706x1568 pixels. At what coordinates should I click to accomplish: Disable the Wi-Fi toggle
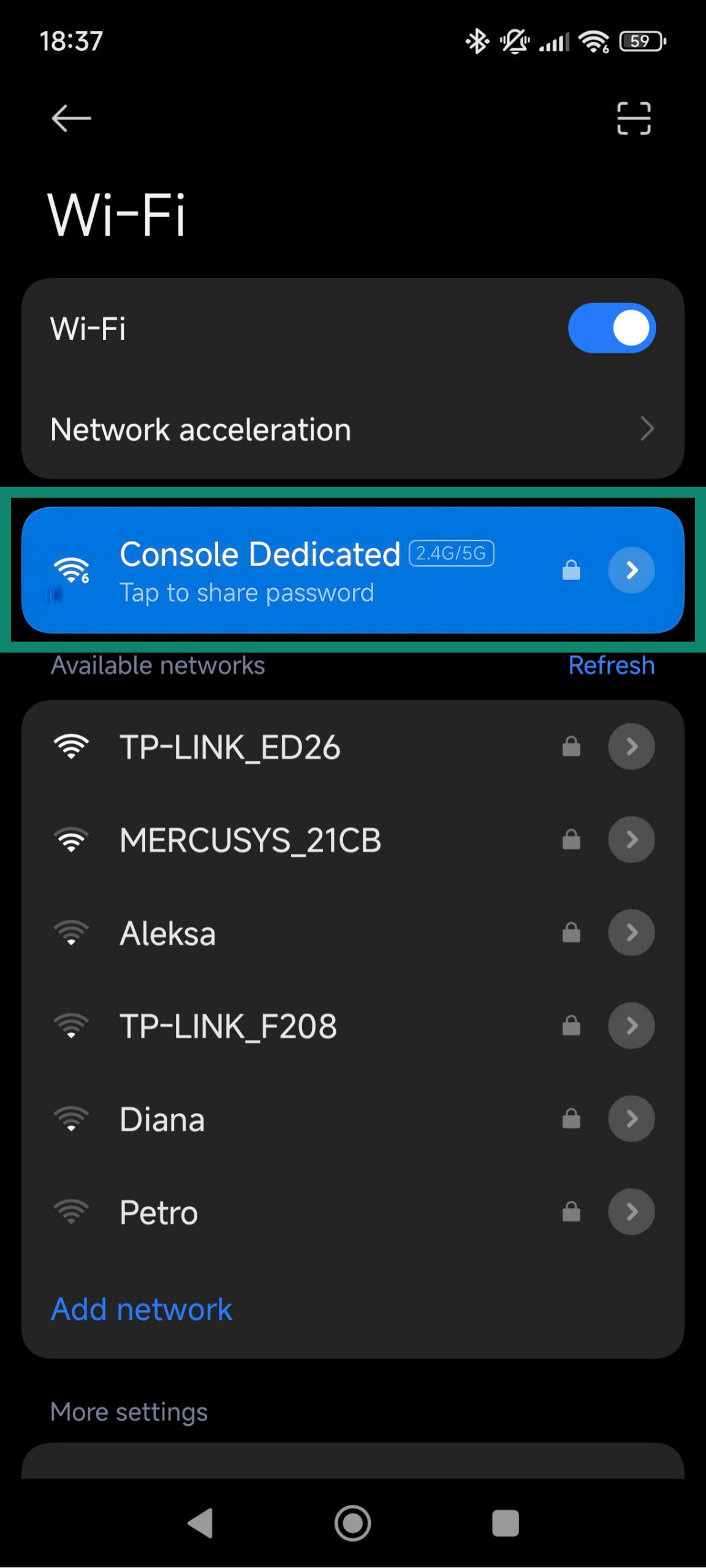click(x=612, y=328)
